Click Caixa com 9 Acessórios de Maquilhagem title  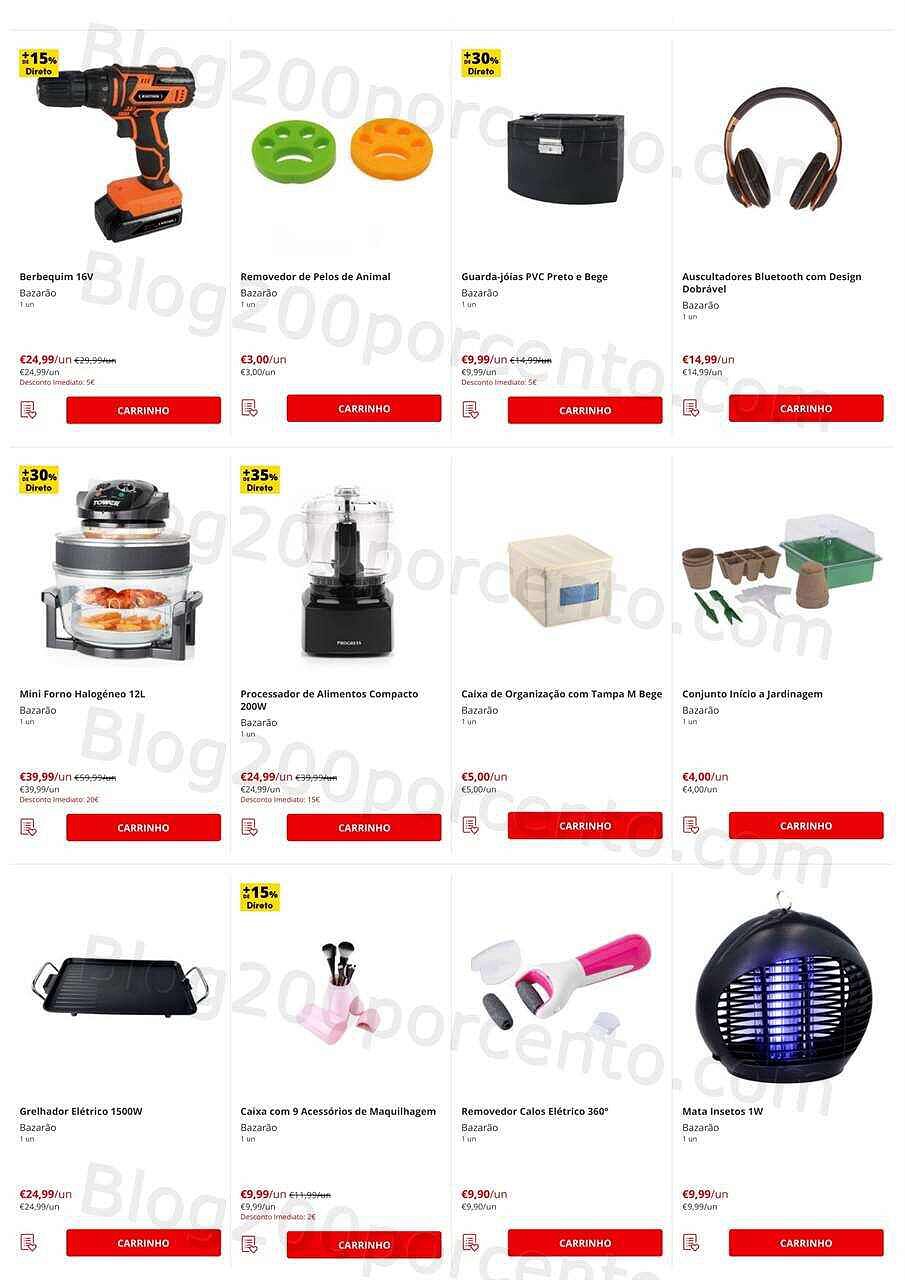pos(337,1110)
